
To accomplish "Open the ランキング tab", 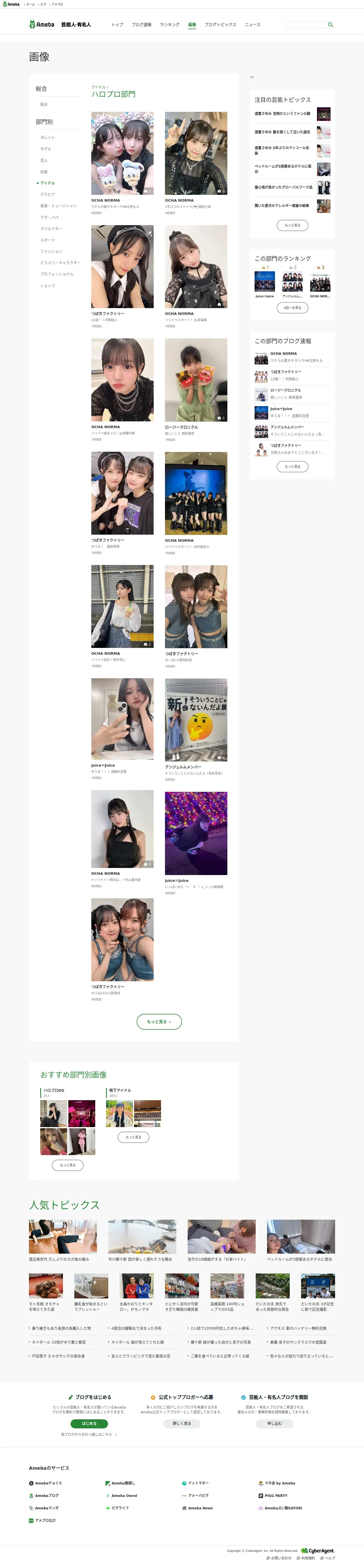I will click(170, 25).
